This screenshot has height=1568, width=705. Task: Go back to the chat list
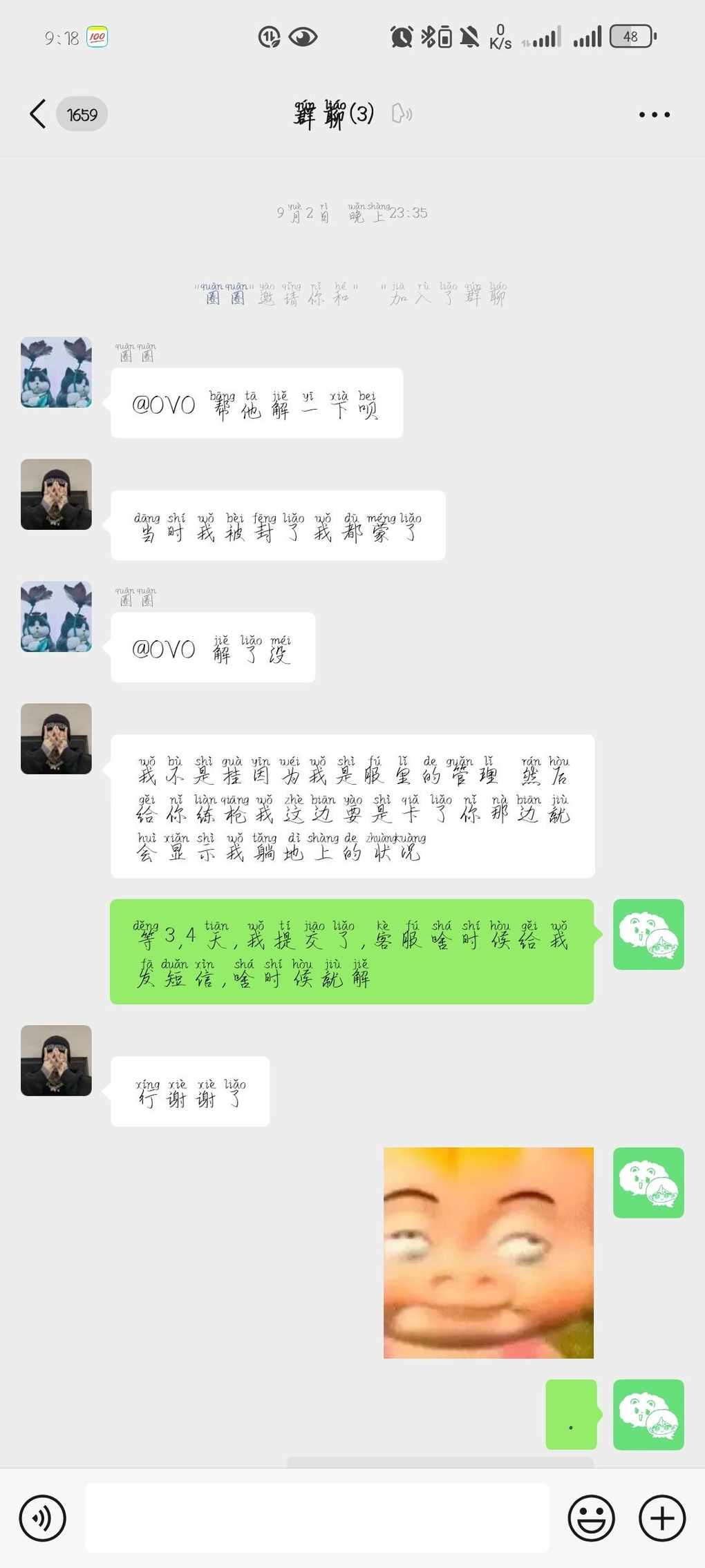(x=38, y=114)
